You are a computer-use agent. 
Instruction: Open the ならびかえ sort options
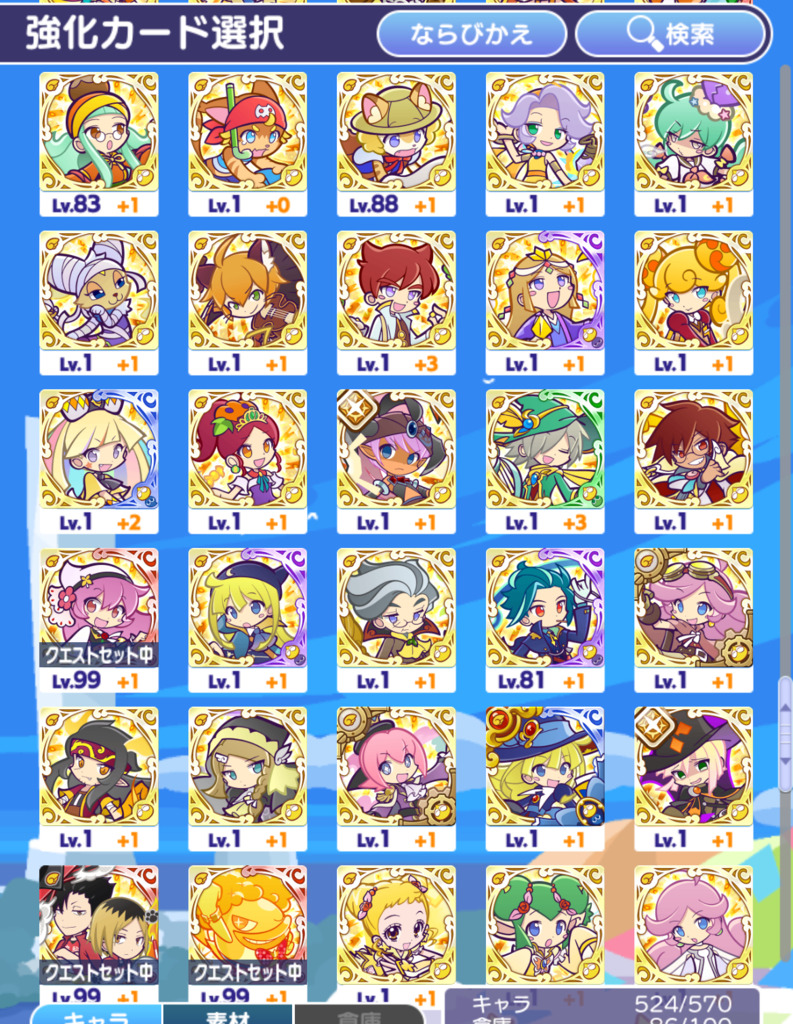click(471, 35)
